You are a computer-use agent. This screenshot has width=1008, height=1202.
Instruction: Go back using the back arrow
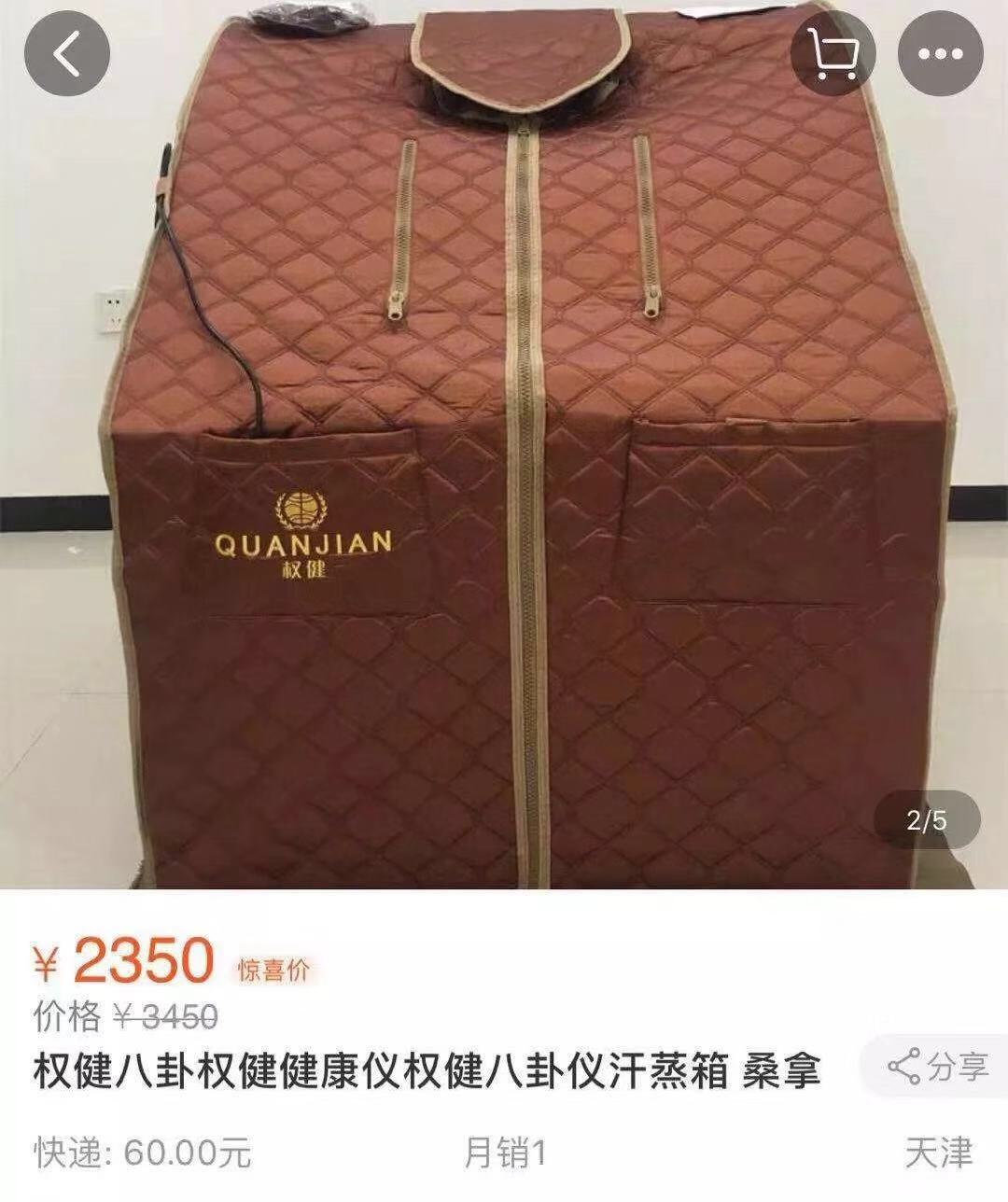(x=66, y=56)
